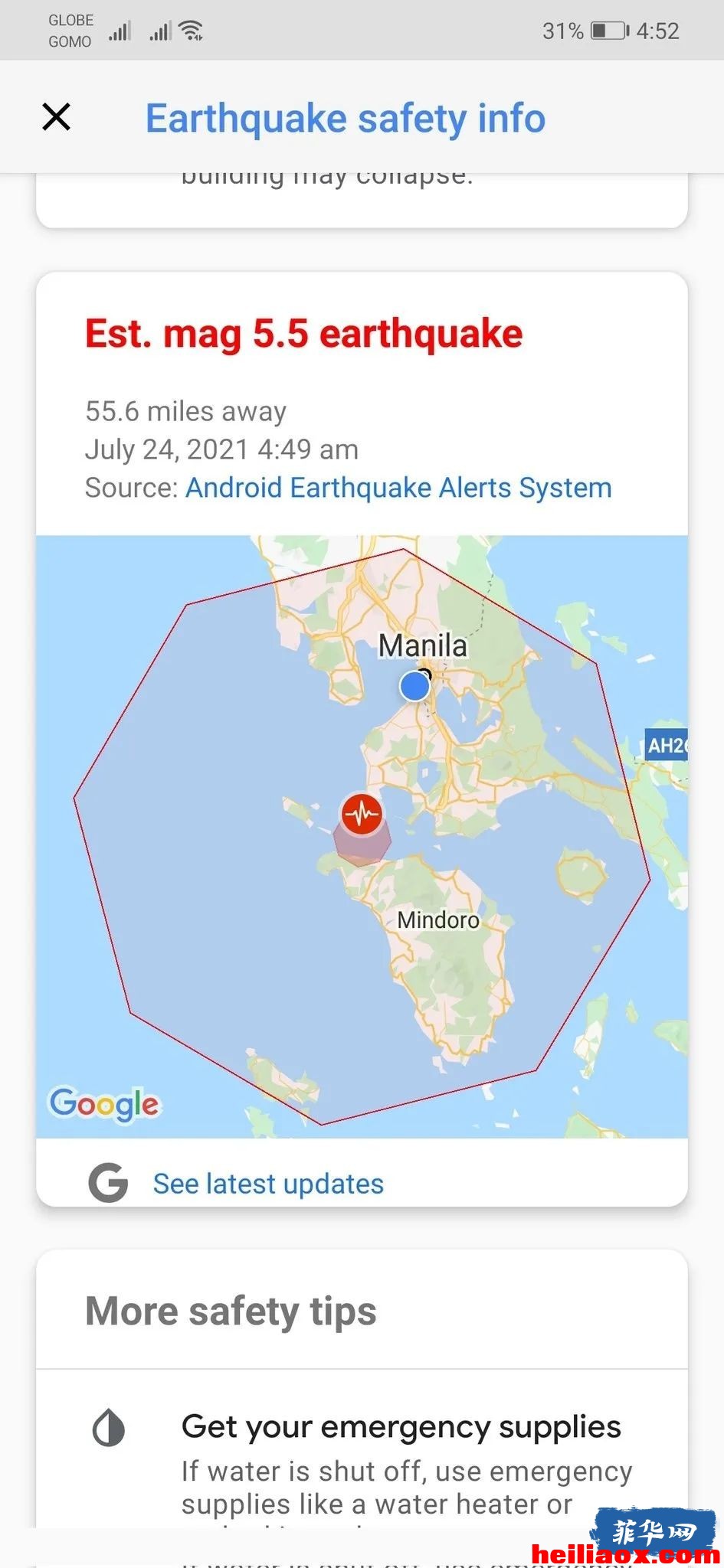This screenshot has height=1568, width=724.
Task: Close the Earthquake safety info page
Action: (x=56, y=117)
